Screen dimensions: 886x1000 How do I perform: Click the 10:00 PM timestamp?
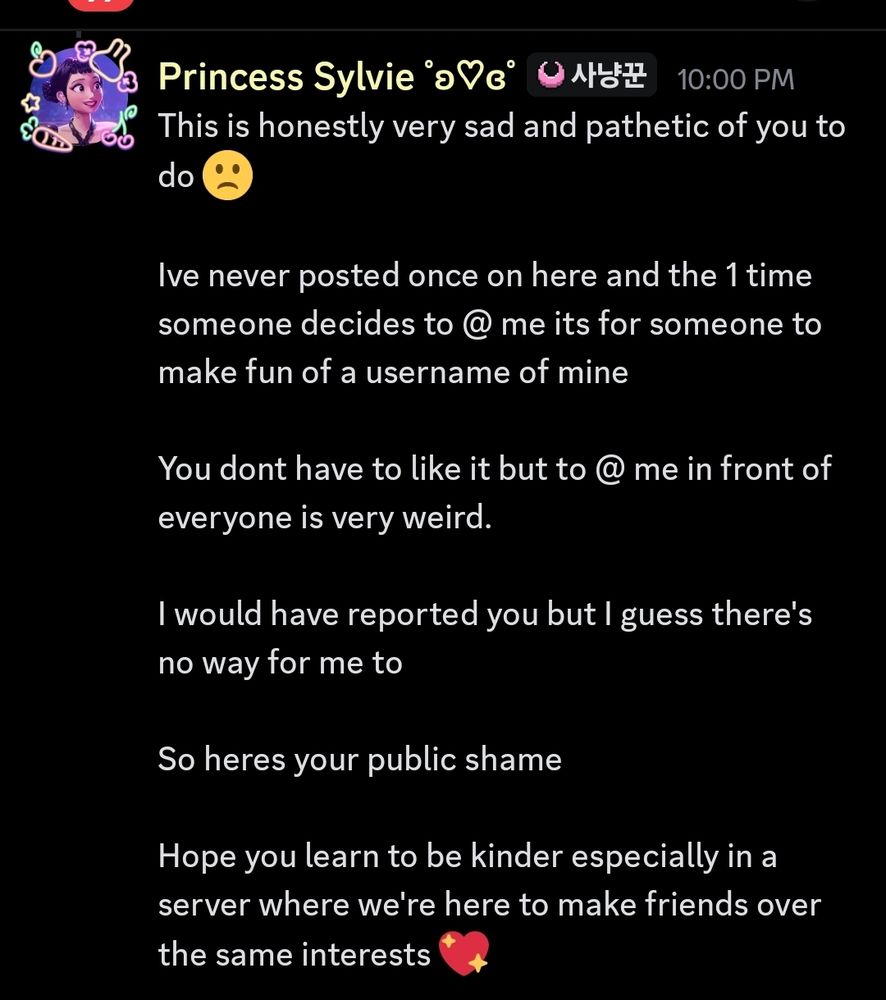tap(736, 79)
